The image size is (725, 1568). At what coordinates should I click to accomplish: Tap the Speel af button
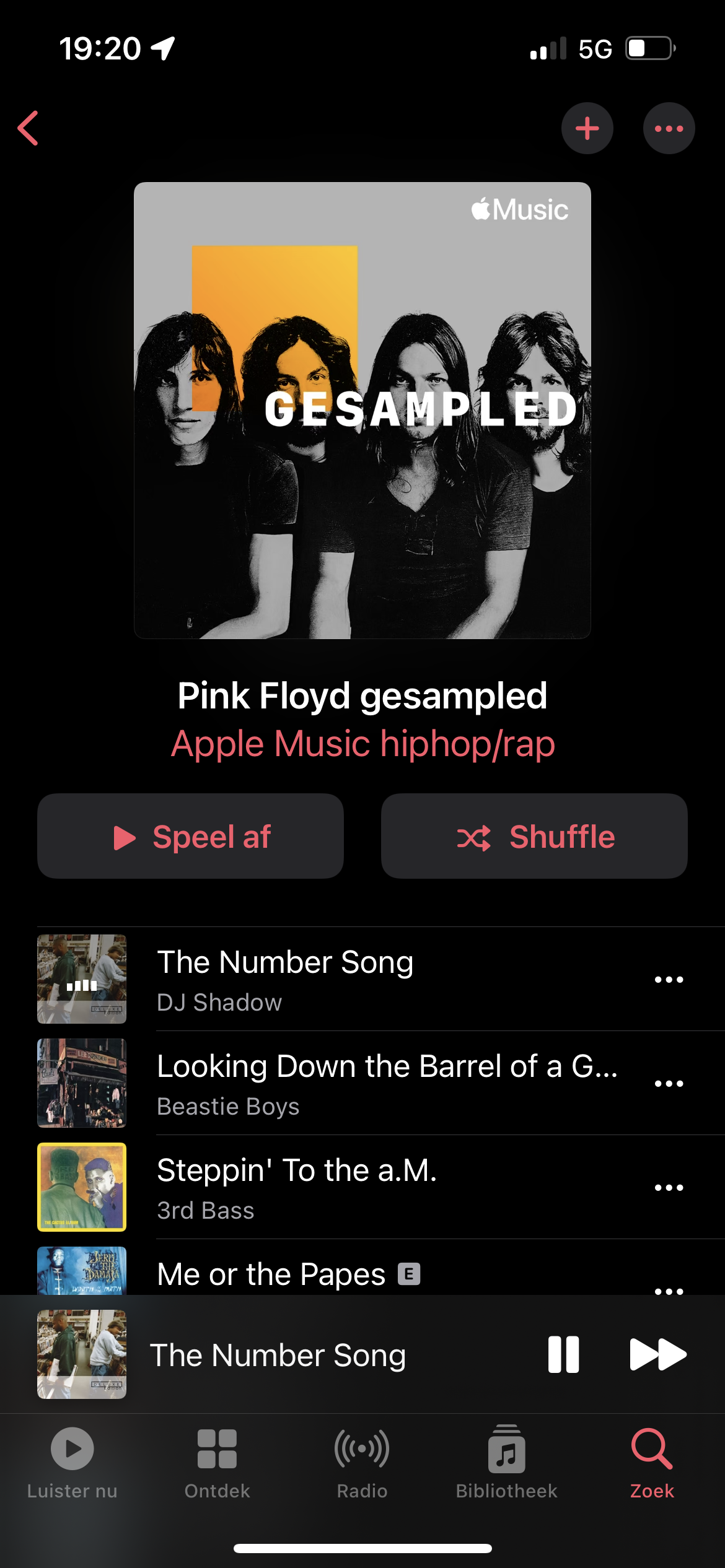click(x=190, y=836)
